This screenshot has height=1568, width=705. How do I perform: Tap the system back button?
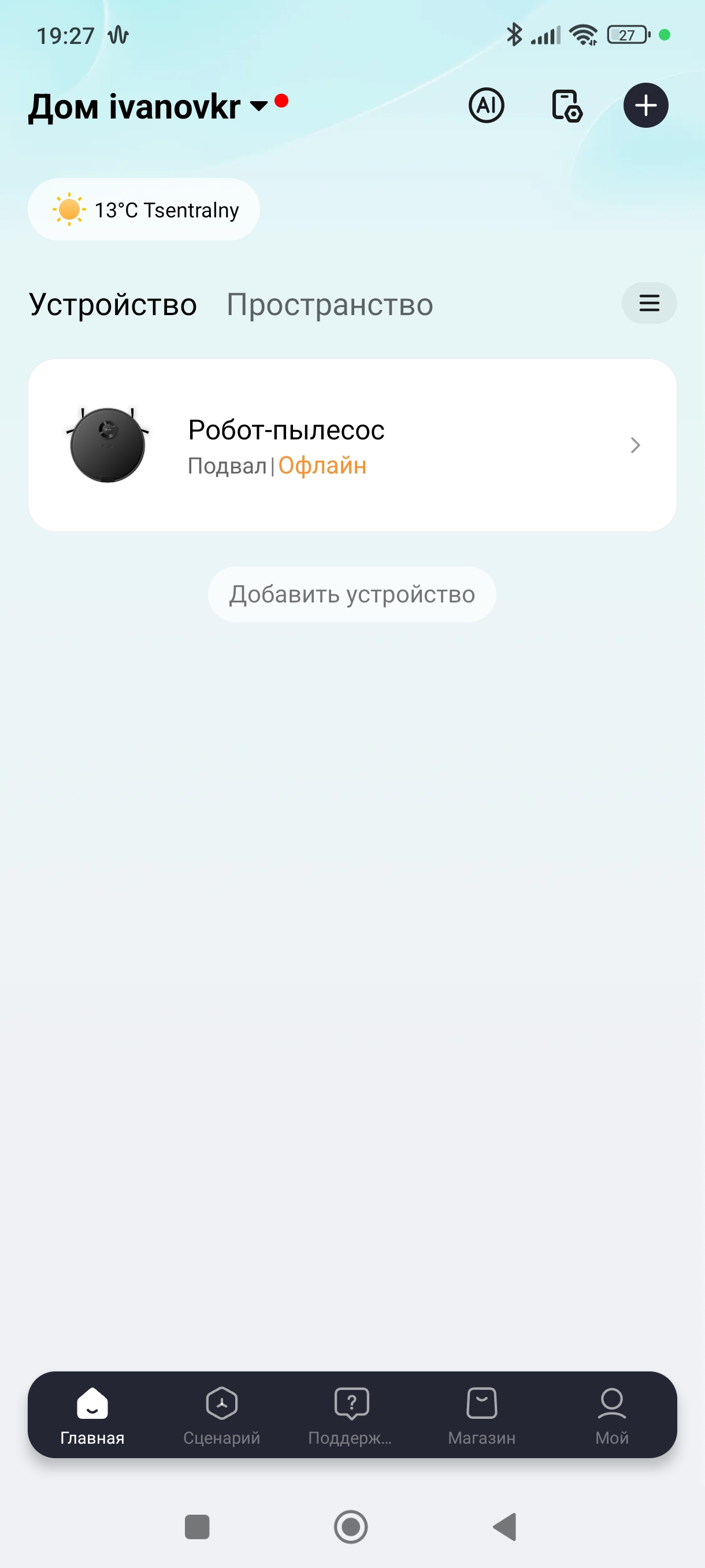505,1526
